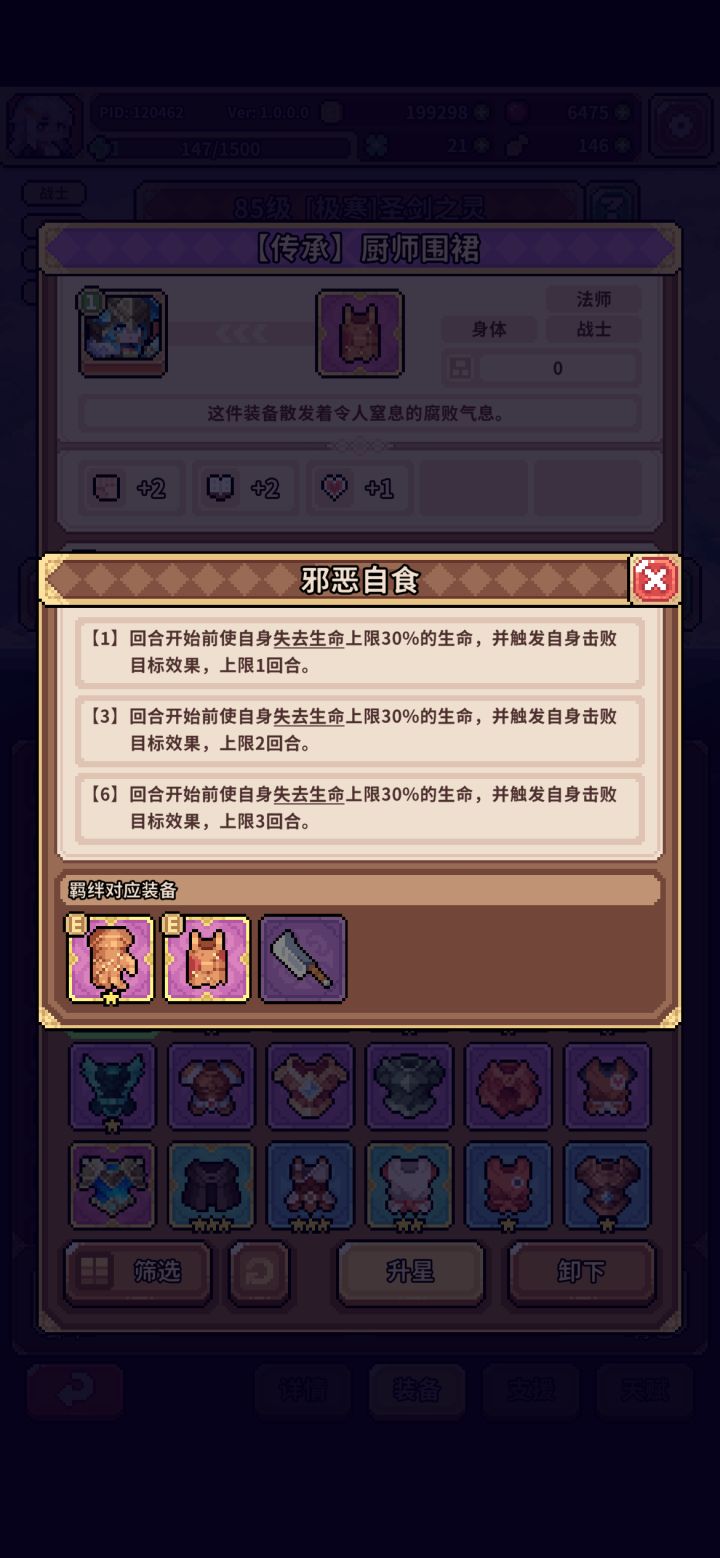
Task: Select the cleaver knife bond equipment icon
Action: [x=302, y=958]
